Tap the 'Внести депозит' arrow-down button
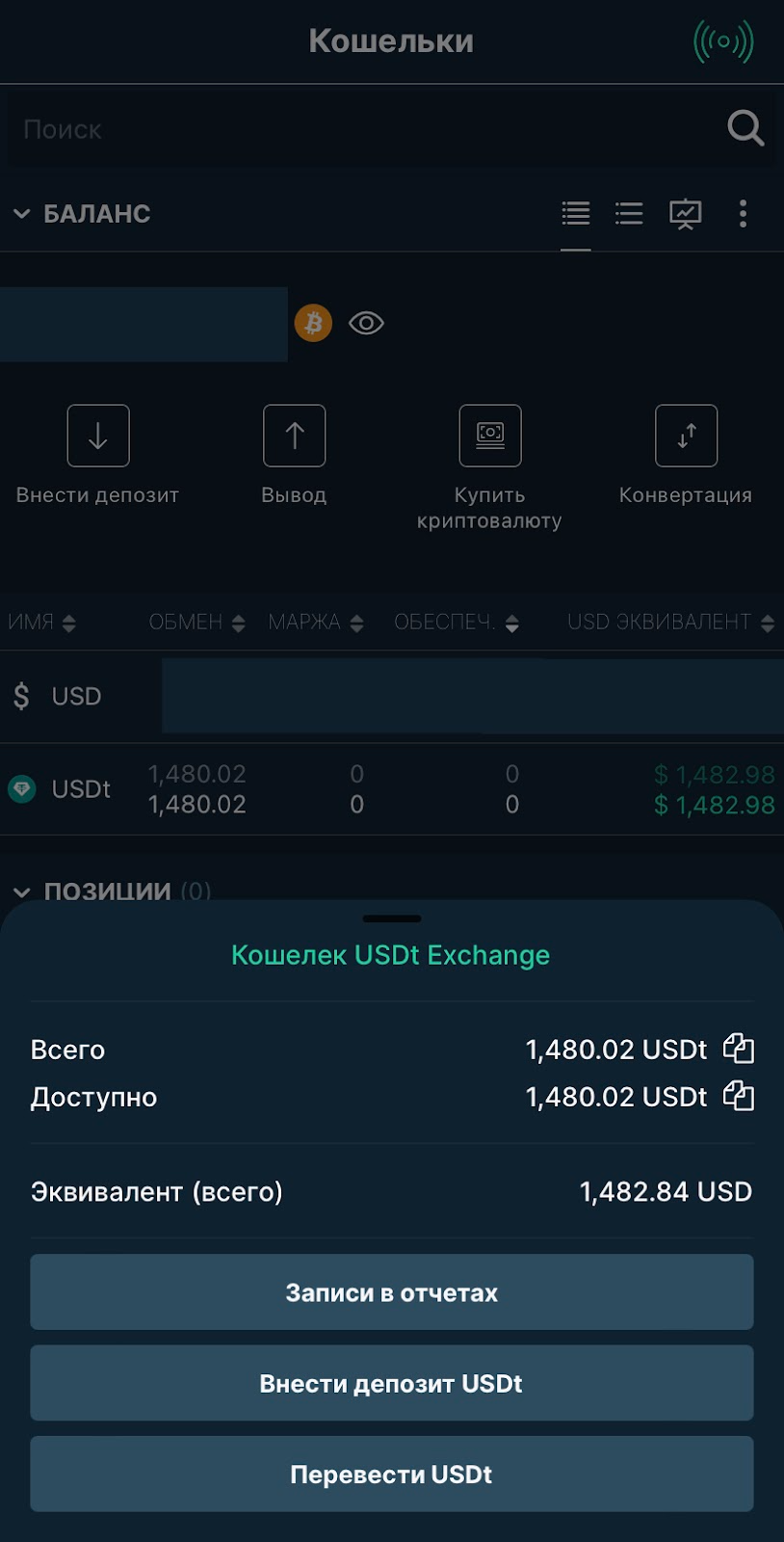 click(x=98, y=436)
